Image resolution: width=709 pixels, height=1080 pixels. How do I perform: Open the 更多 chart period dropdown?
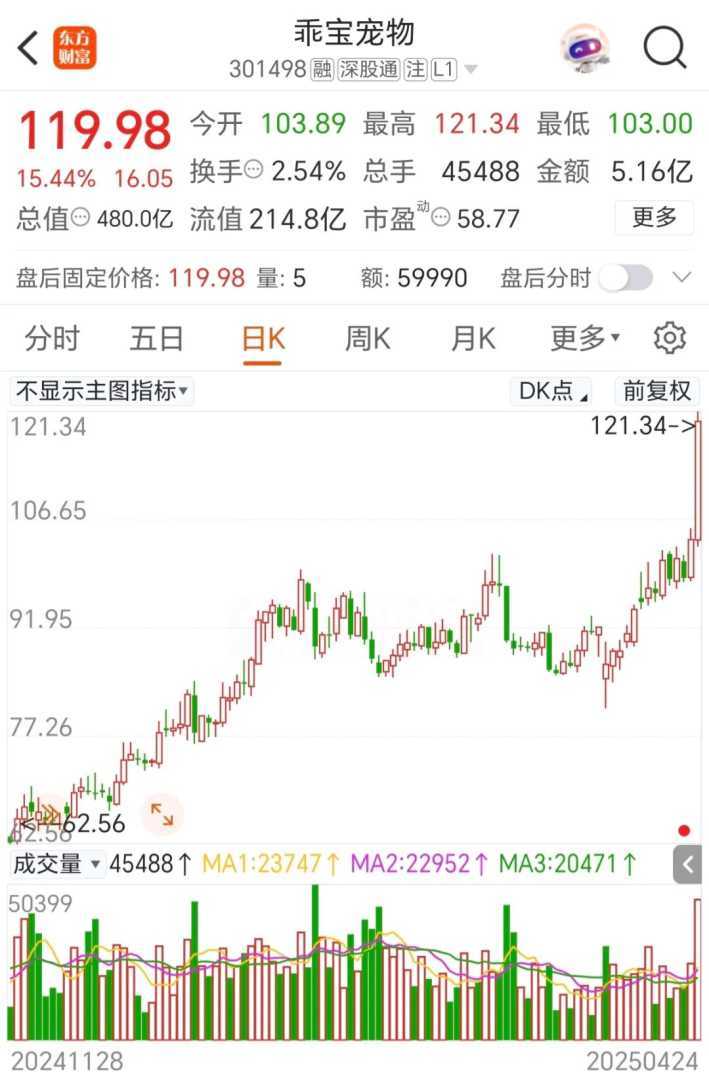tap(585, 339)
